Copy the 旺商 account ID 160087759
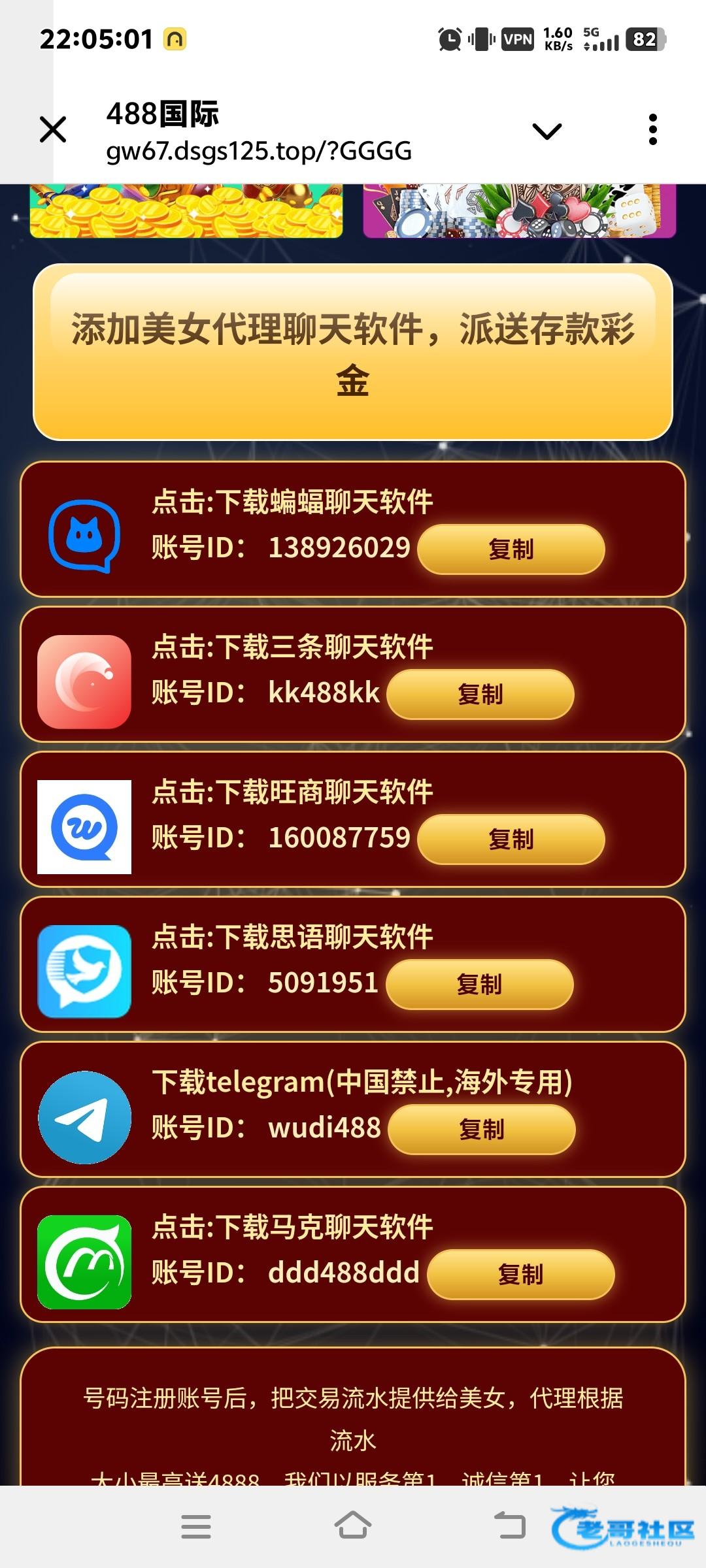 tap(511, 840)
